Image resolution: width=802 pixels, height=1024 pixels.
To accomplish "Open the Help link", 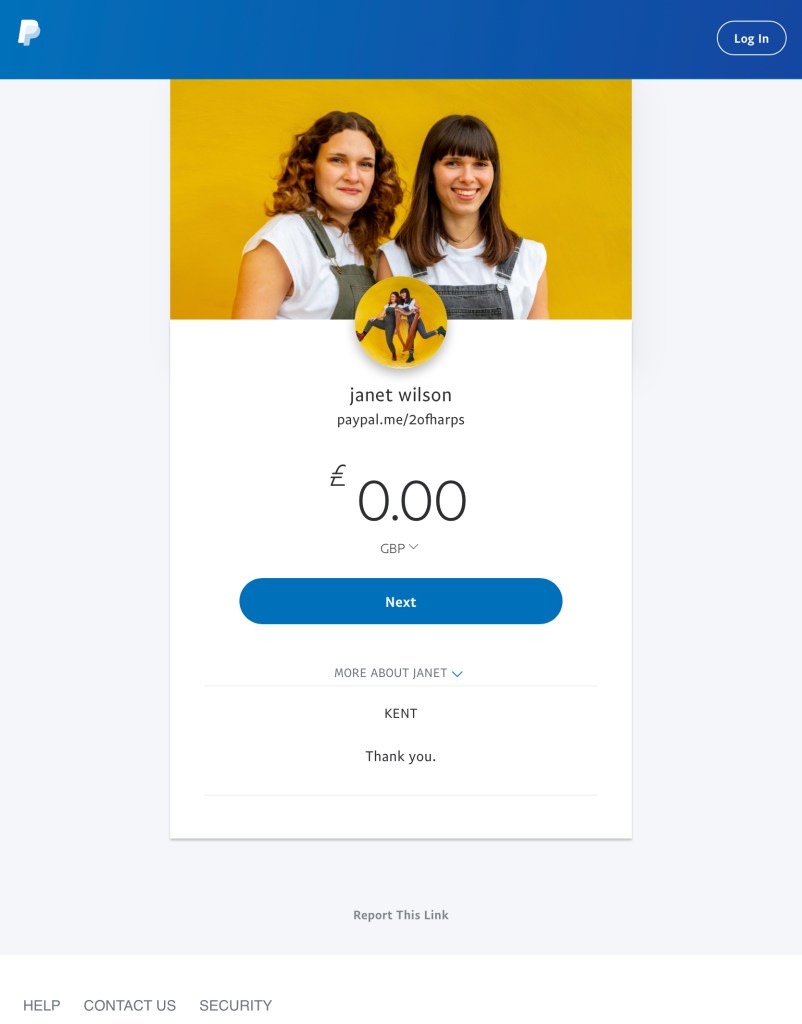I will pos(42,1005).
